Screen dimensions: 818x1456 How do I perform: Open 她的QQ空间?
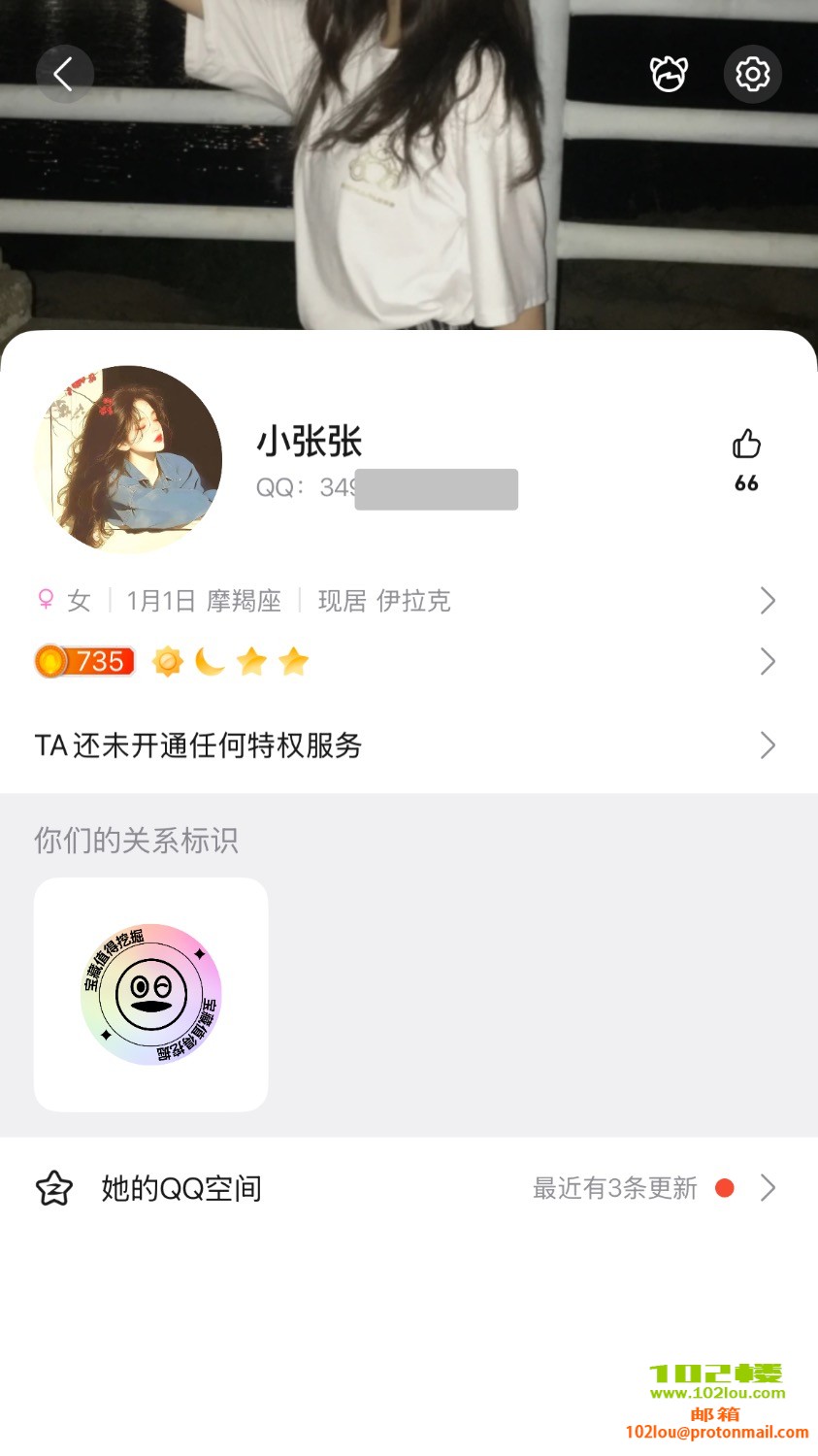pos(408,1188)
